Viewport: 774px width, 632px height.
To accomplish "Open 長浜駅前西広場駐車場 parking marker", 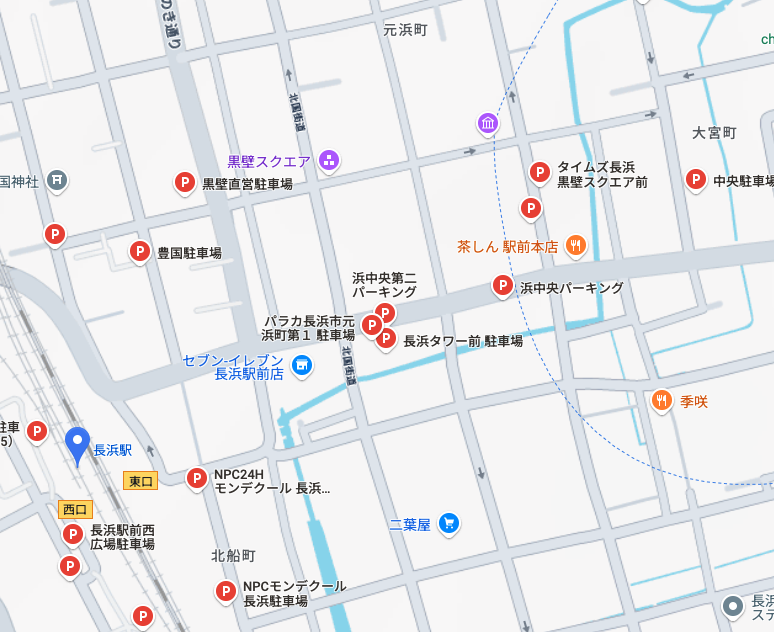I will (x=72, y=535).
